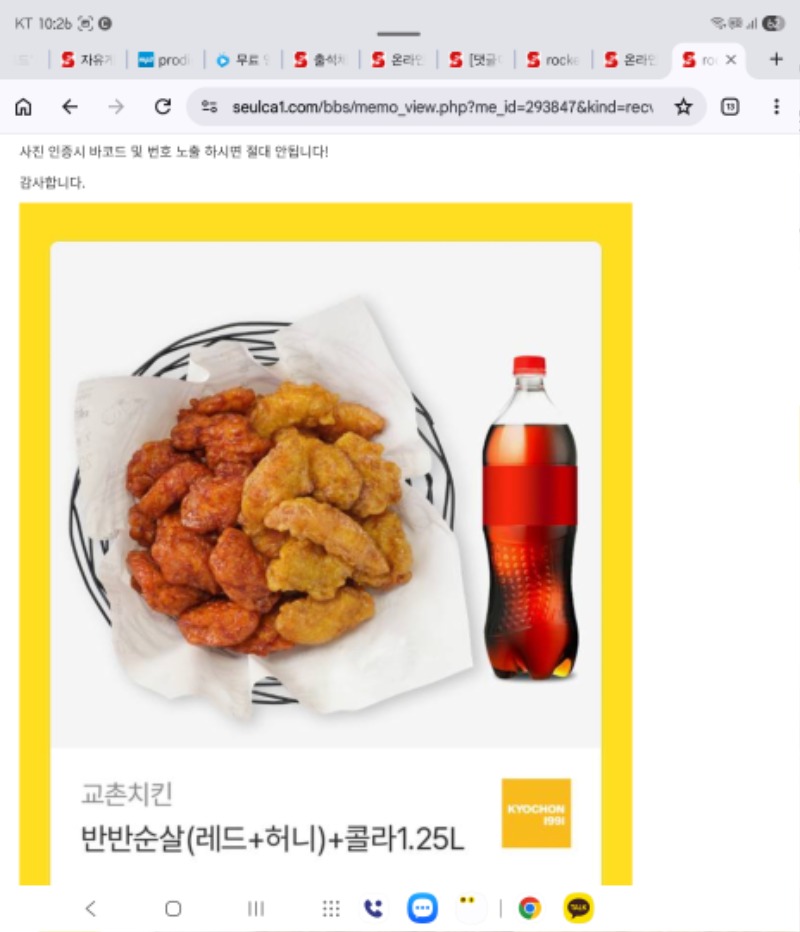Screen dimensions: 800x932
Task: Open Chrome's overflow menu
Action: pyautogui.click(x=776, y=107)
